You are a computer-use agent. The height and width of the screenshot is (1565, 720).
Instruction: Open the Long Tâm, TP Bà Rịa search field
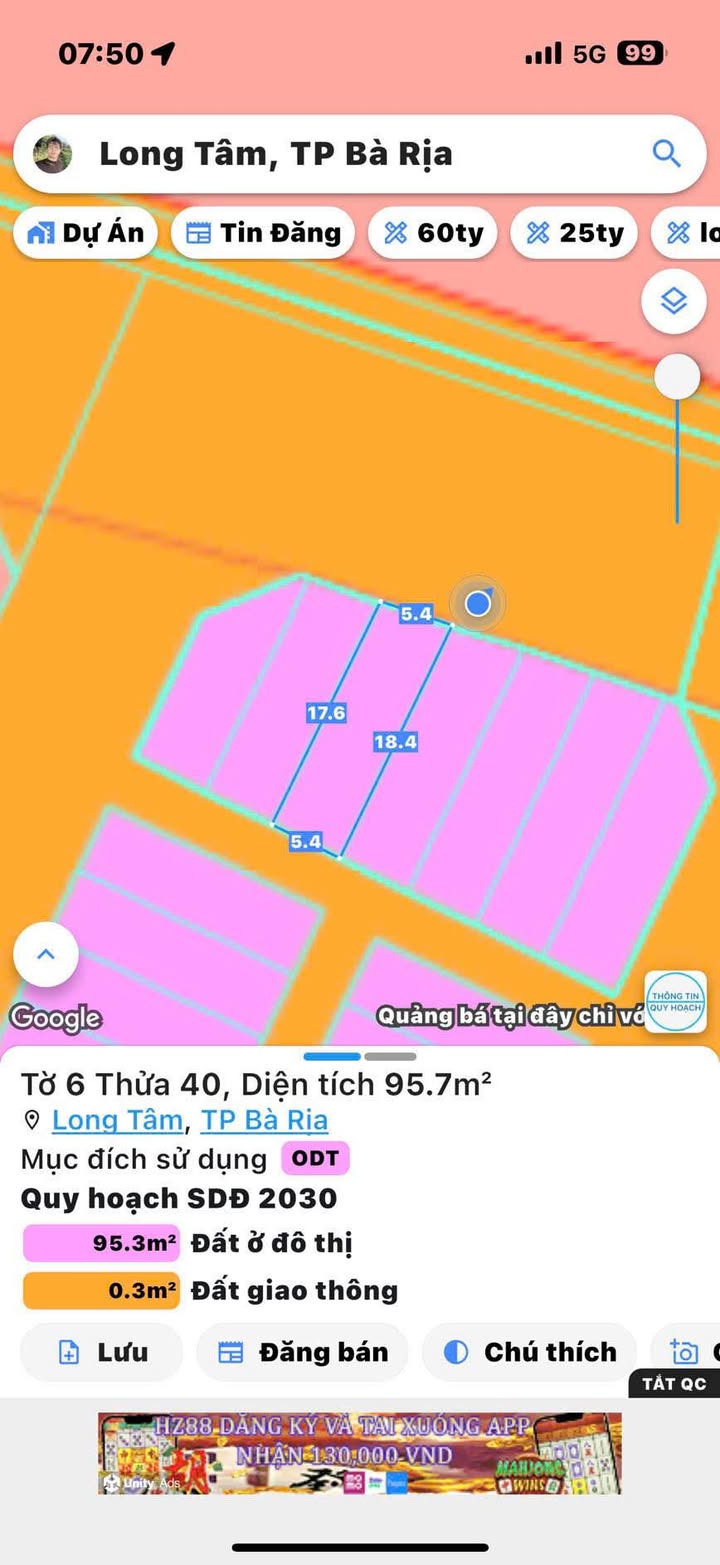[x=360, y=154]
